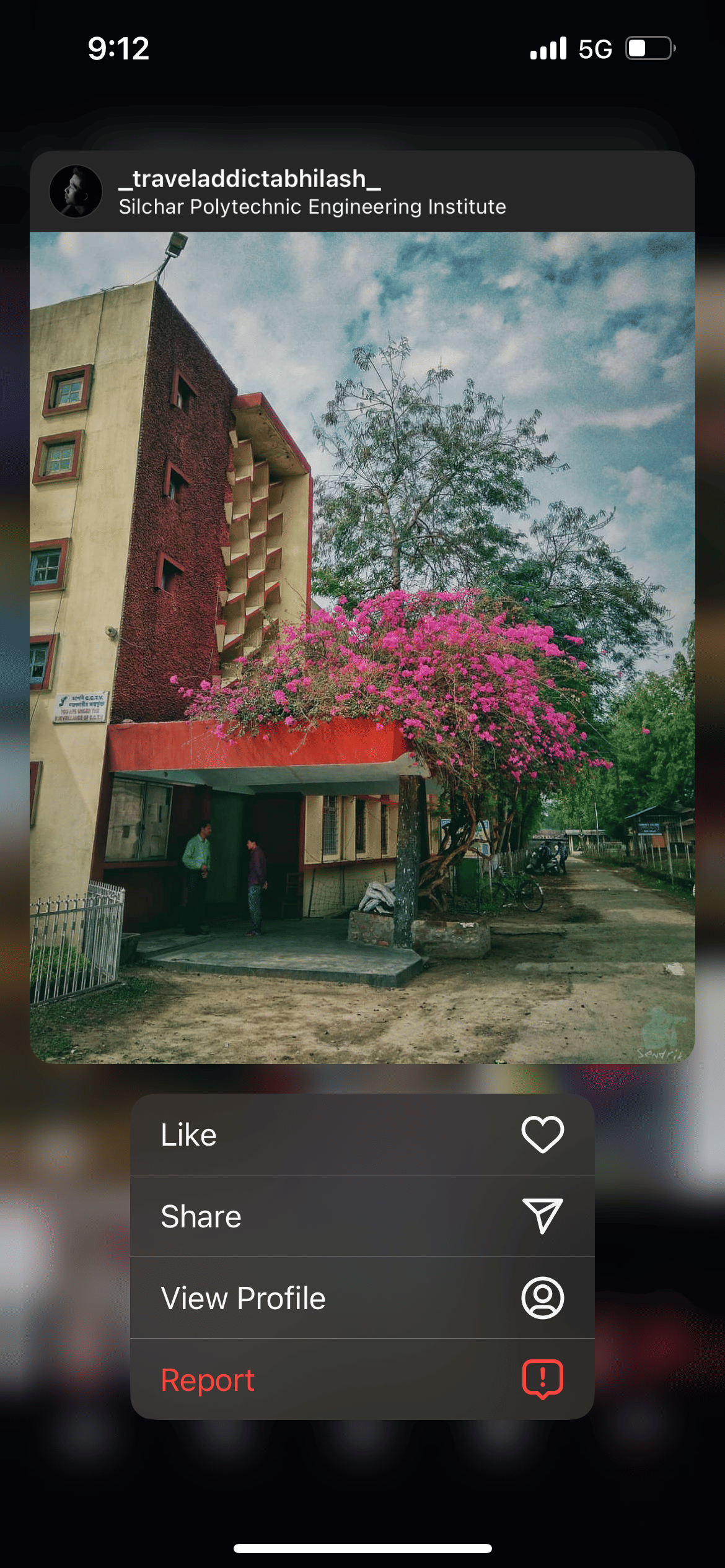The width and height of the screenshot is (725, 1568).
Task: Like the post from the menu
Action: (x=362, y=1135)
